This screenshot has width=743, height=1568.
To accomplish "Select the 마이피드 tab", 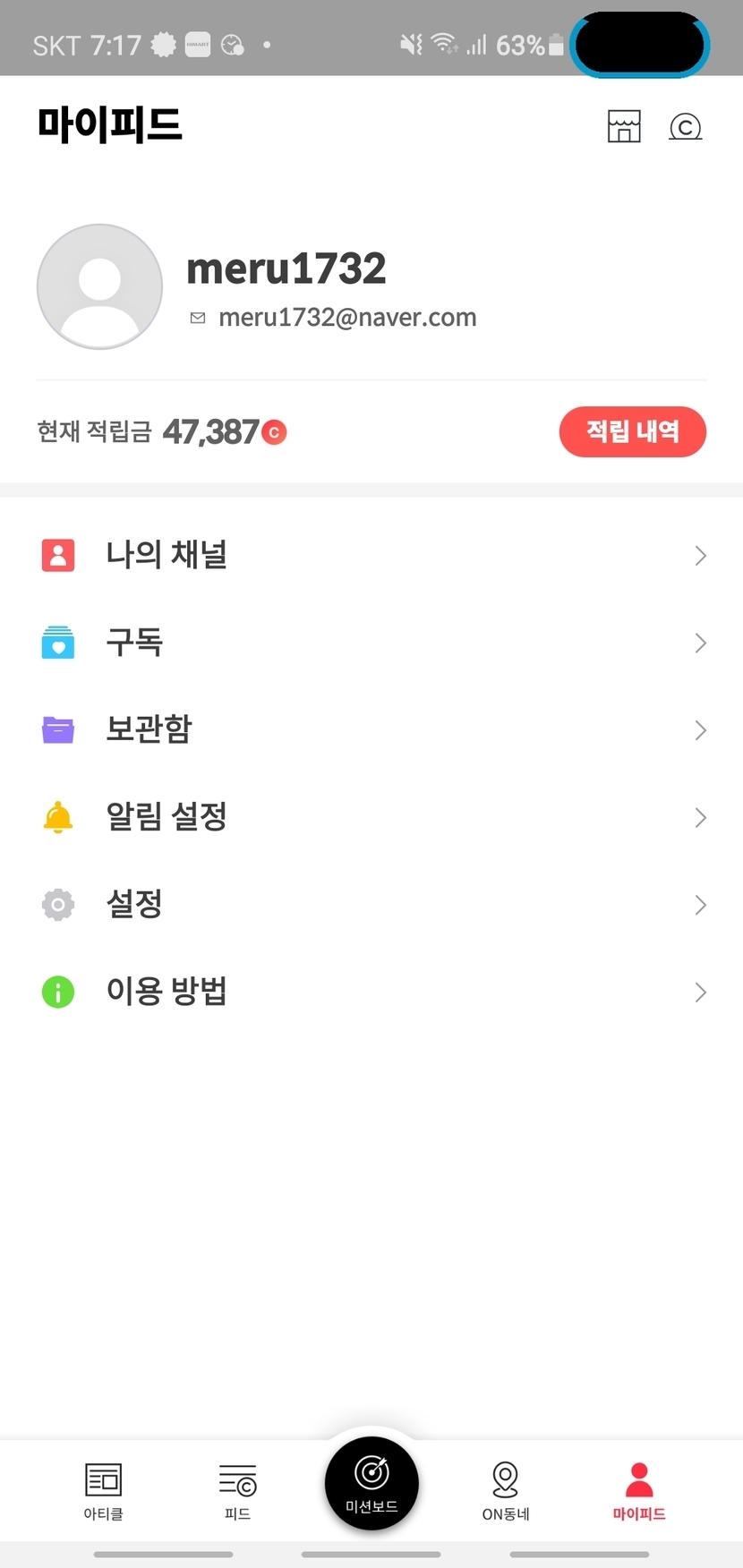I will [639, 1491].
